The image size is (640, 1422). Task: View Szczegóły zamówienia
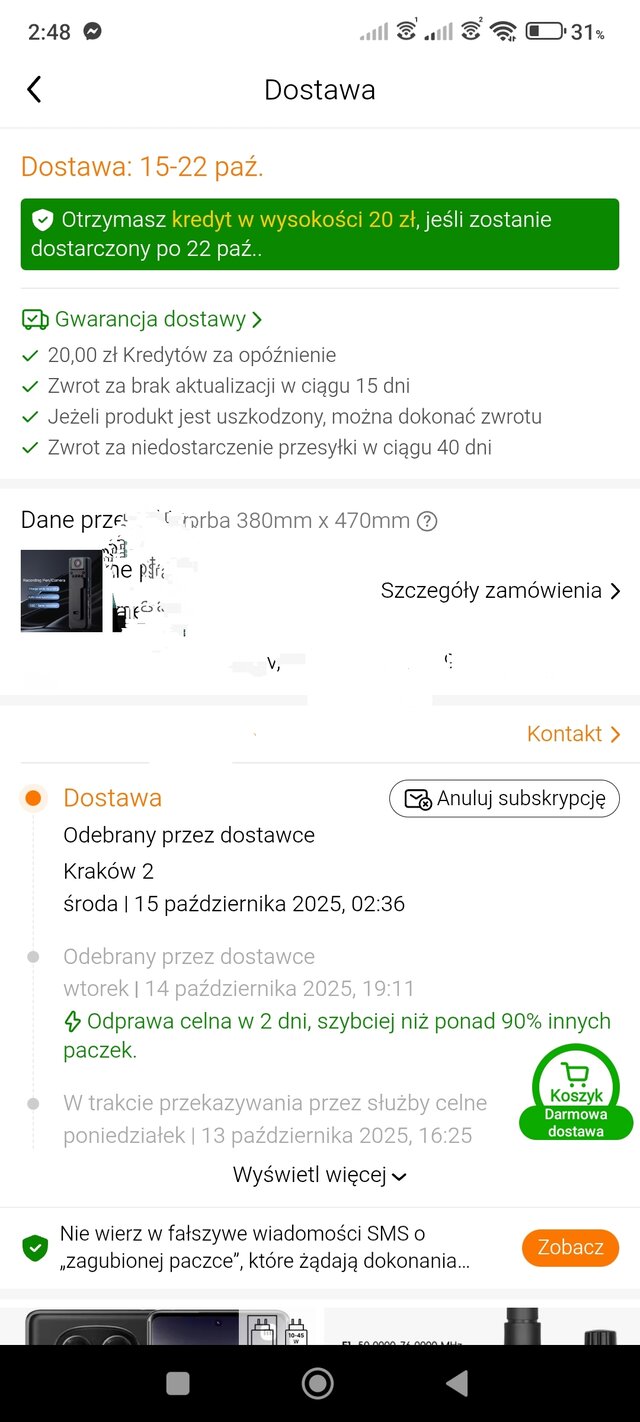pos(500,591)
